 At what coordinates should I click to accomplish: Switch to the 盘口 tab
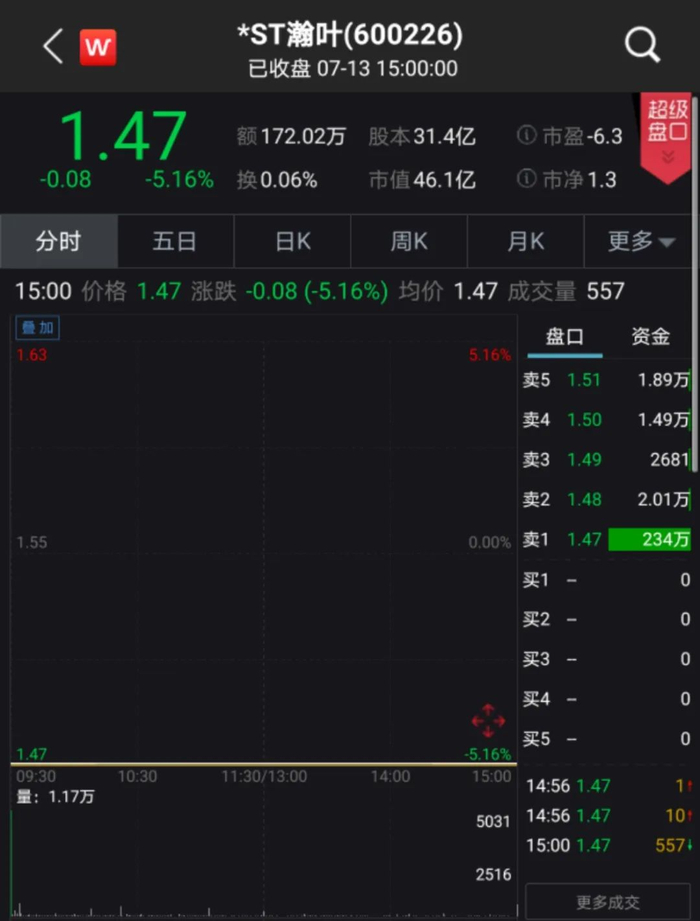tap(565, 337)
